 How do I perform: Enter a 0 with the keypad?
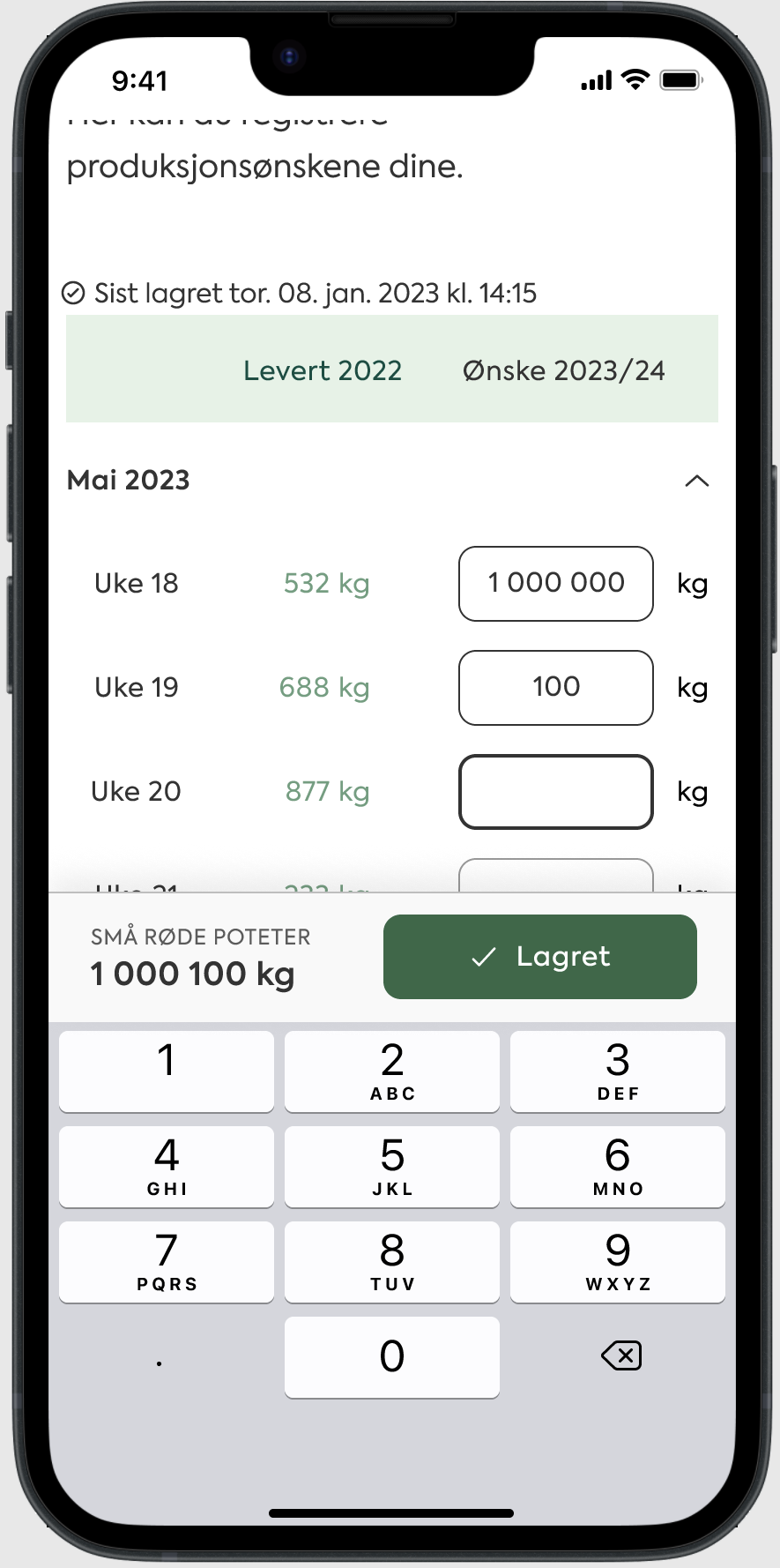tap(392, 1356)
